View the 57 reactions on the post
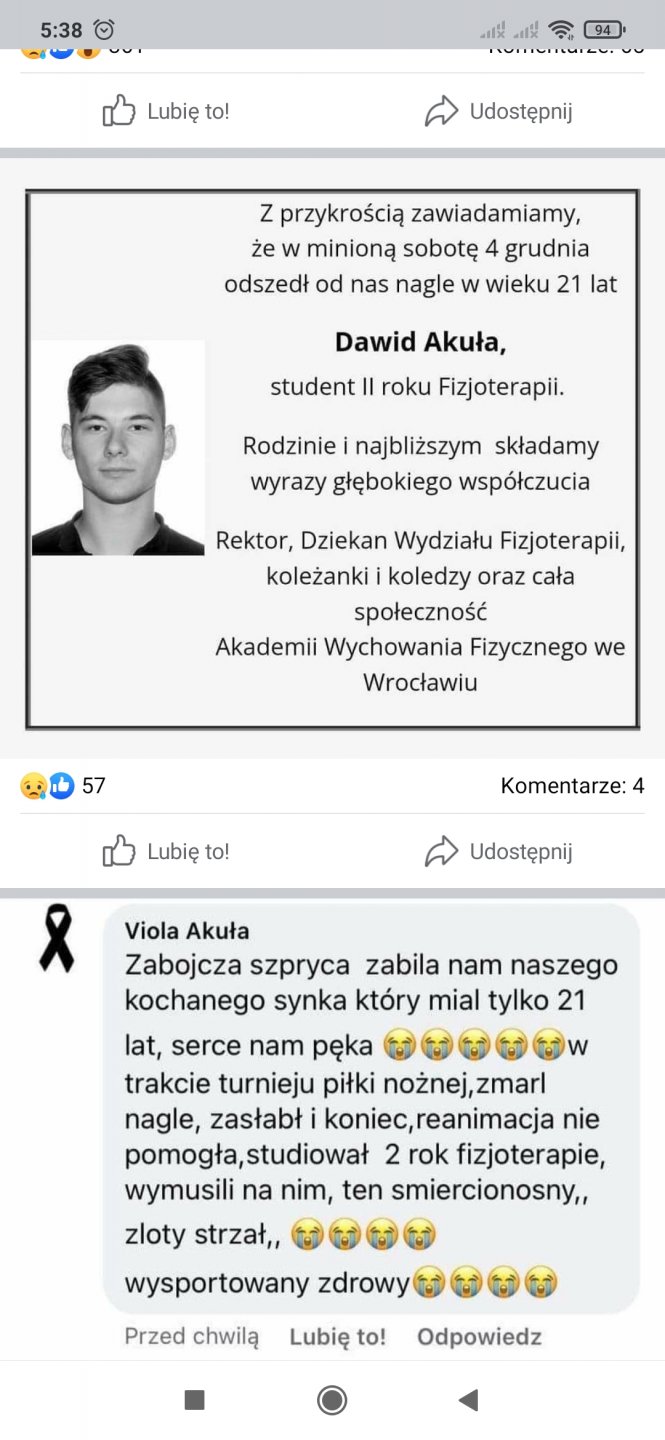The image size is (665, 1440). click(x=62, y=786)
